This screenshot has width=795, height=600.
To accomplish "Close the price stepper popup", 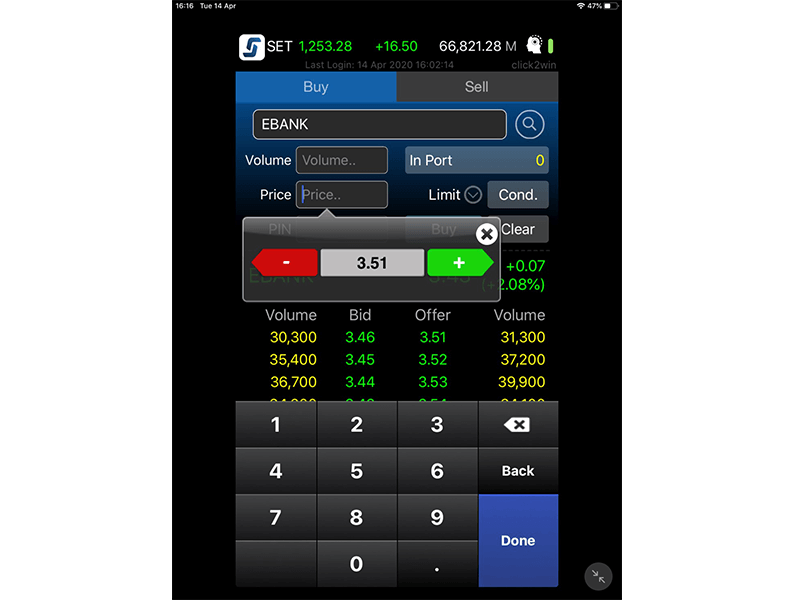I will [x=486, y=234].
